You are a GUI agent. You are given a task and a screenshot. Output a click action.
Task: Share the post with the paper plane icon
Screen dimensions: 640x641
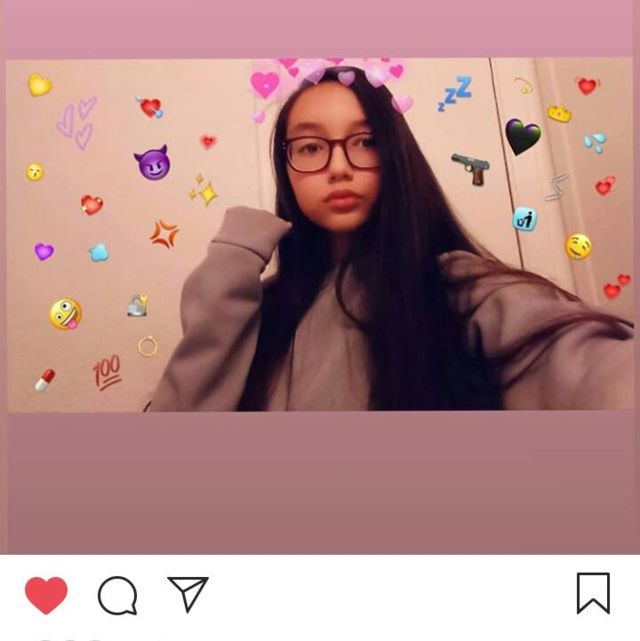(x=187, y=594)
